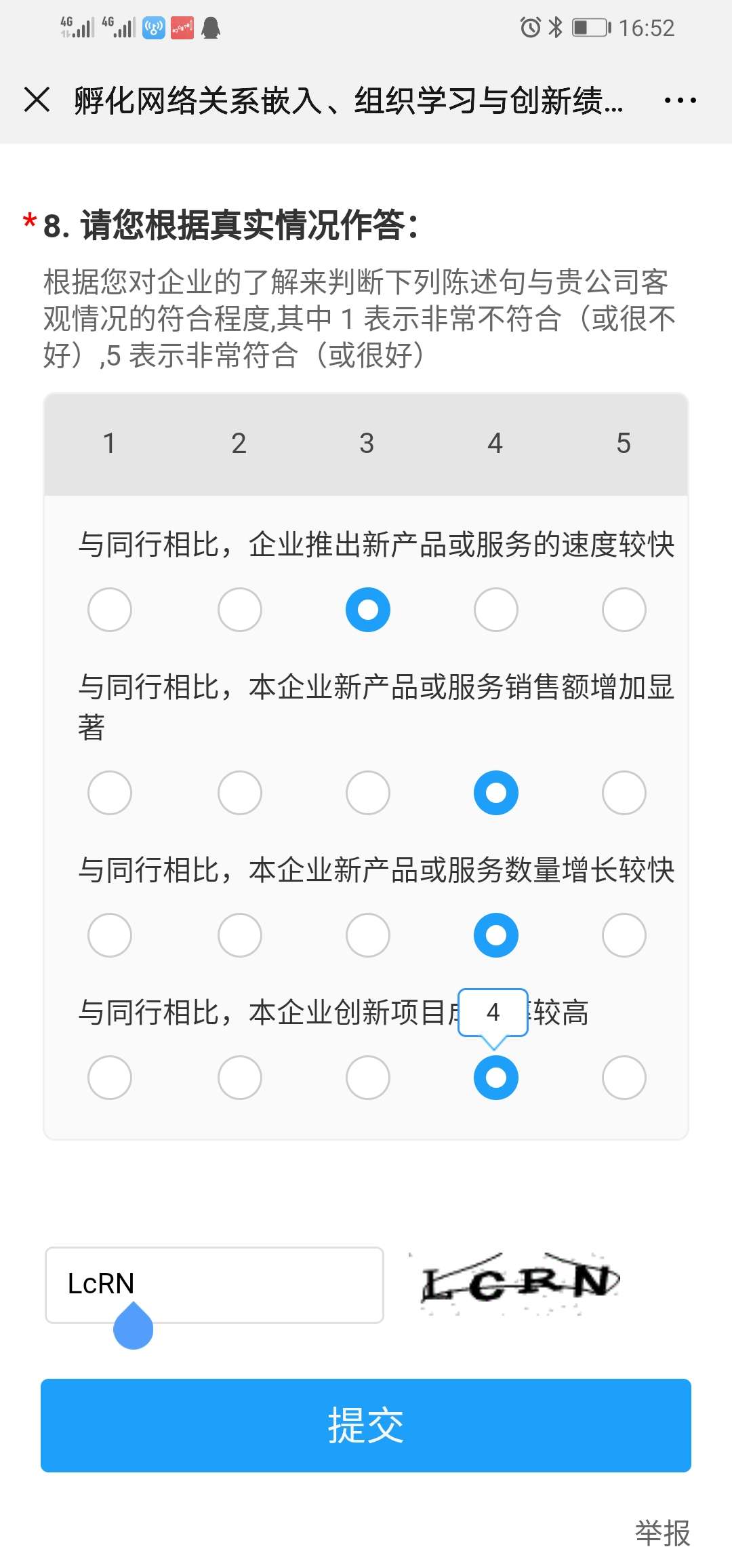732x1568 pixels.
Task: Select rating 1 for 推出新产品或服务的速度较快
Action: pos(110,610)
